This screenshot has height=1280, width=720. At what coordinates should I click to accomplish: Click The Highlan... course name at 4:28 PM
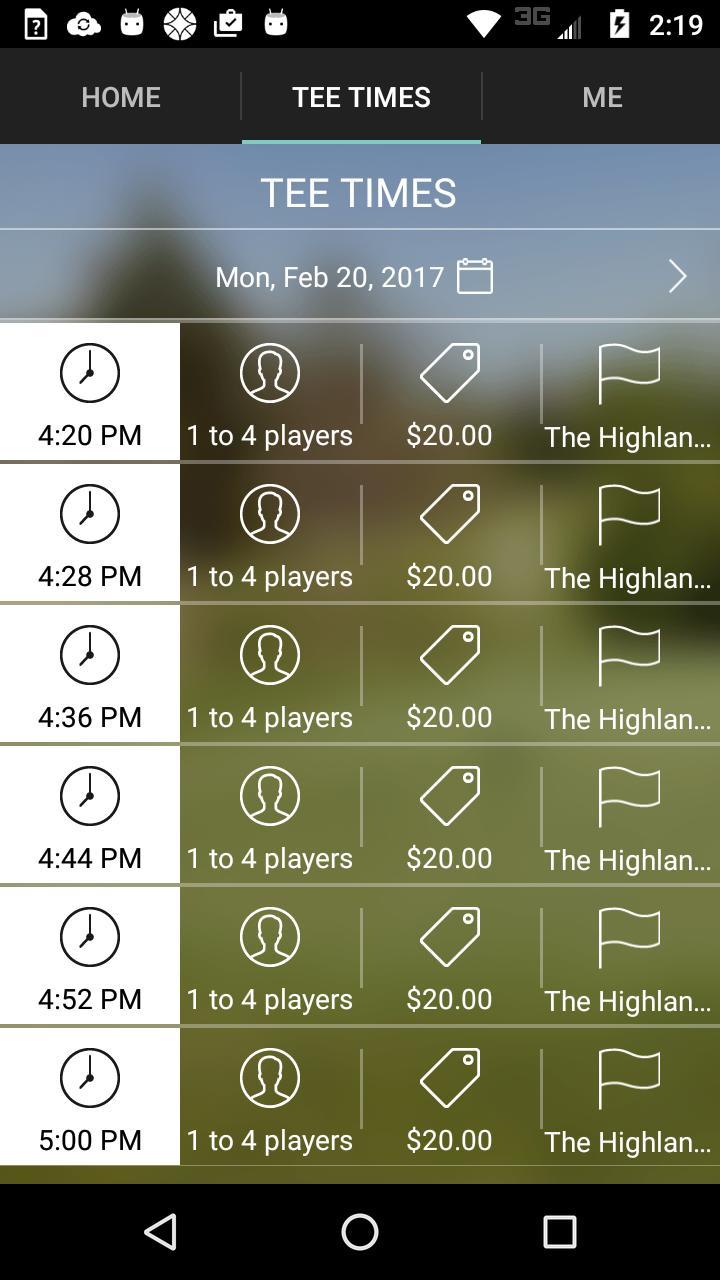(629, 577)
